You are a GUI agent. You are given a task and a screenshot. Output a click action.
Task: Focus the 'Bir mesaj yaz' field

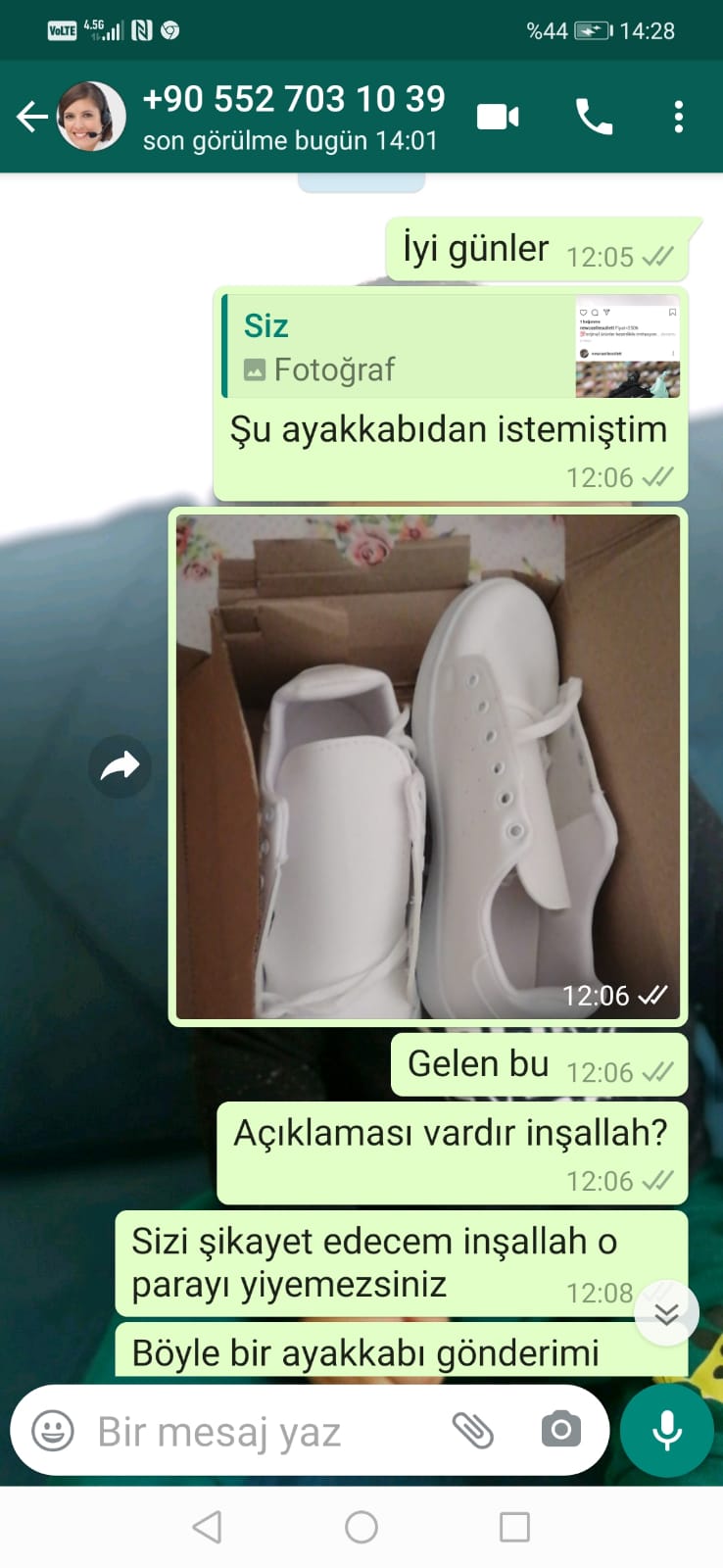pos(265,1432)
